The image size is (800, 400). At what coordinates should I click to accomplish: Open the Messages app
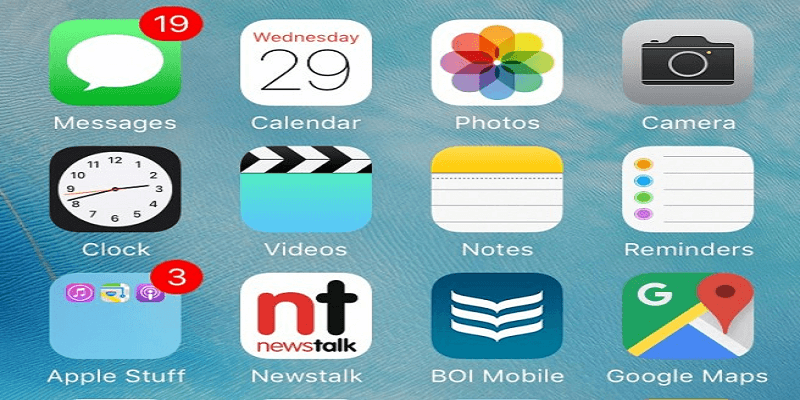coord(115,62)
